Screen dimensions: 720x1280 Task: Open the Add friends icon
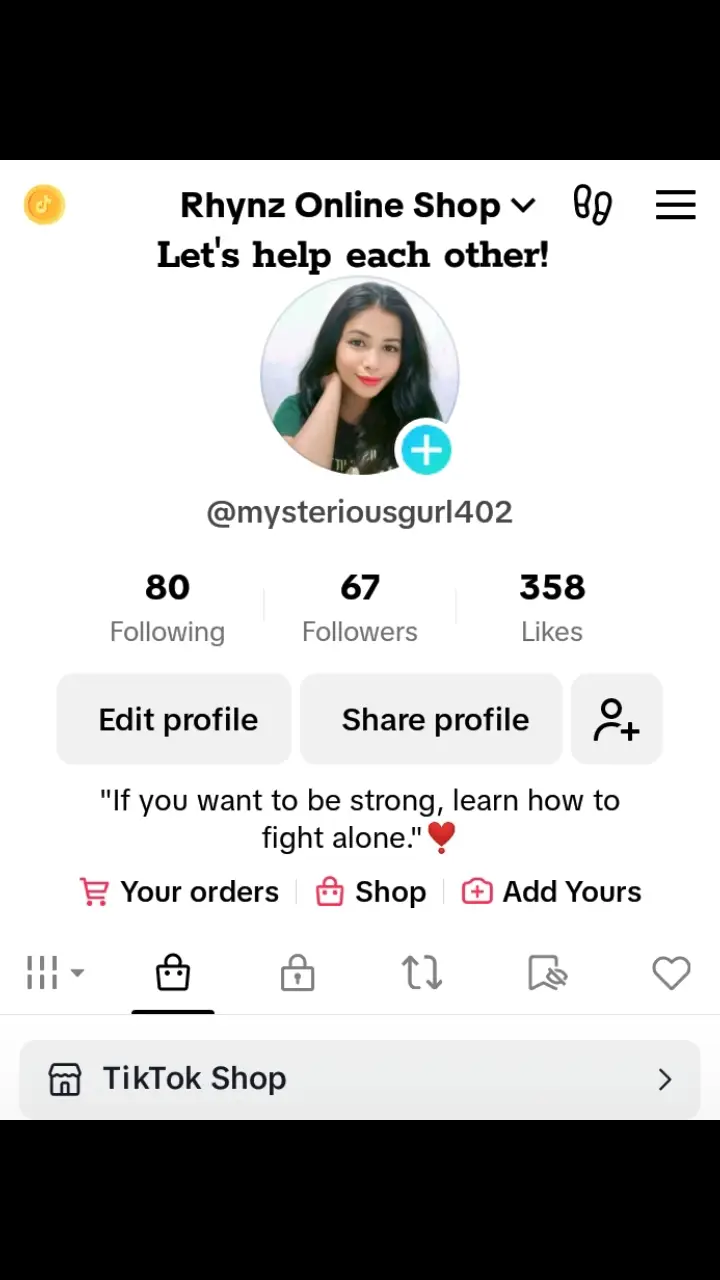tap(616, 719)
